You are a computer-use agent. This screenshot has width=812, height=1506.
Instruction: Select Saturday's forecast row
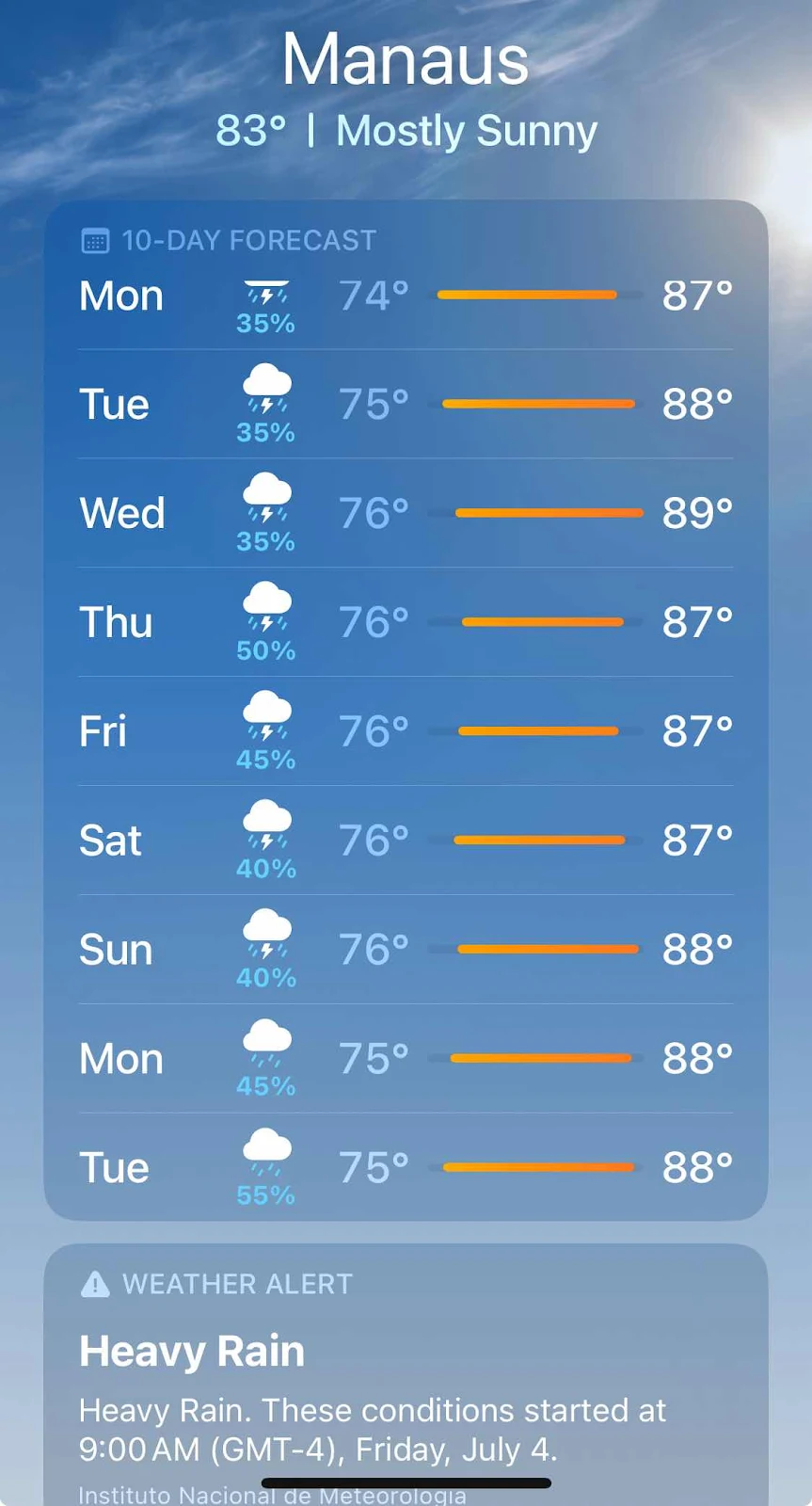[406, 841]
